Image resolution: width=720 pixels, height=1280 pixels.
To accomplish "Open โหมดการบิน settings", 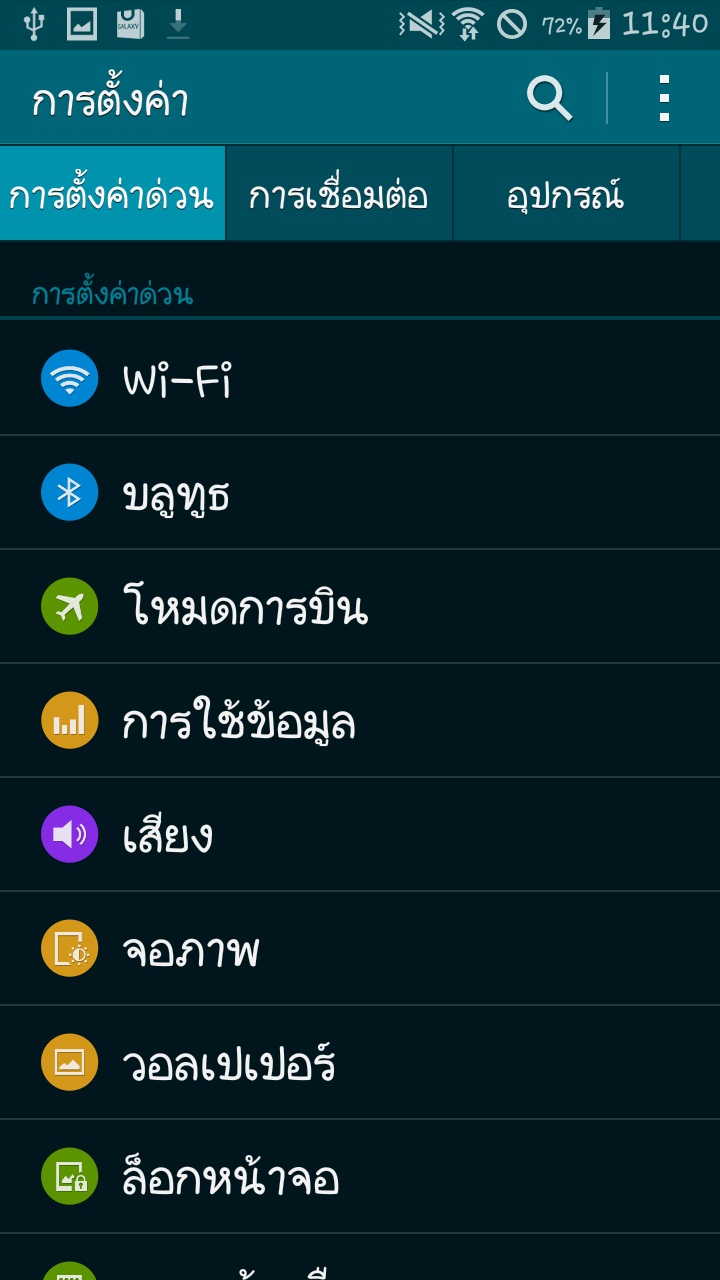I will pyautogui.click(x=360, y=606).
